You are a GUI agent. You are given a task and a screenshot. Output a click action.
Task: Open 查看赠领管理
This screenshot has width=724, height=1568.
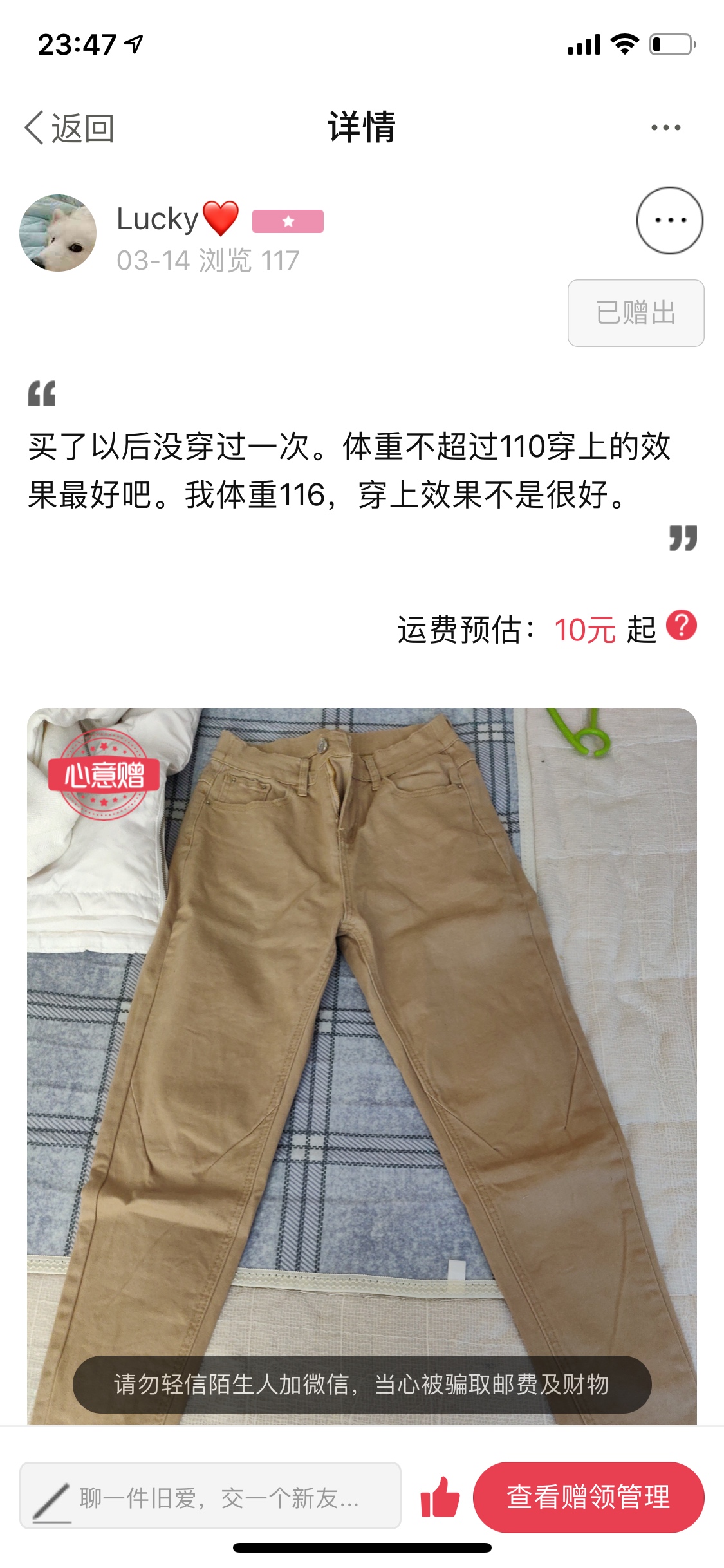(589, 1497)
